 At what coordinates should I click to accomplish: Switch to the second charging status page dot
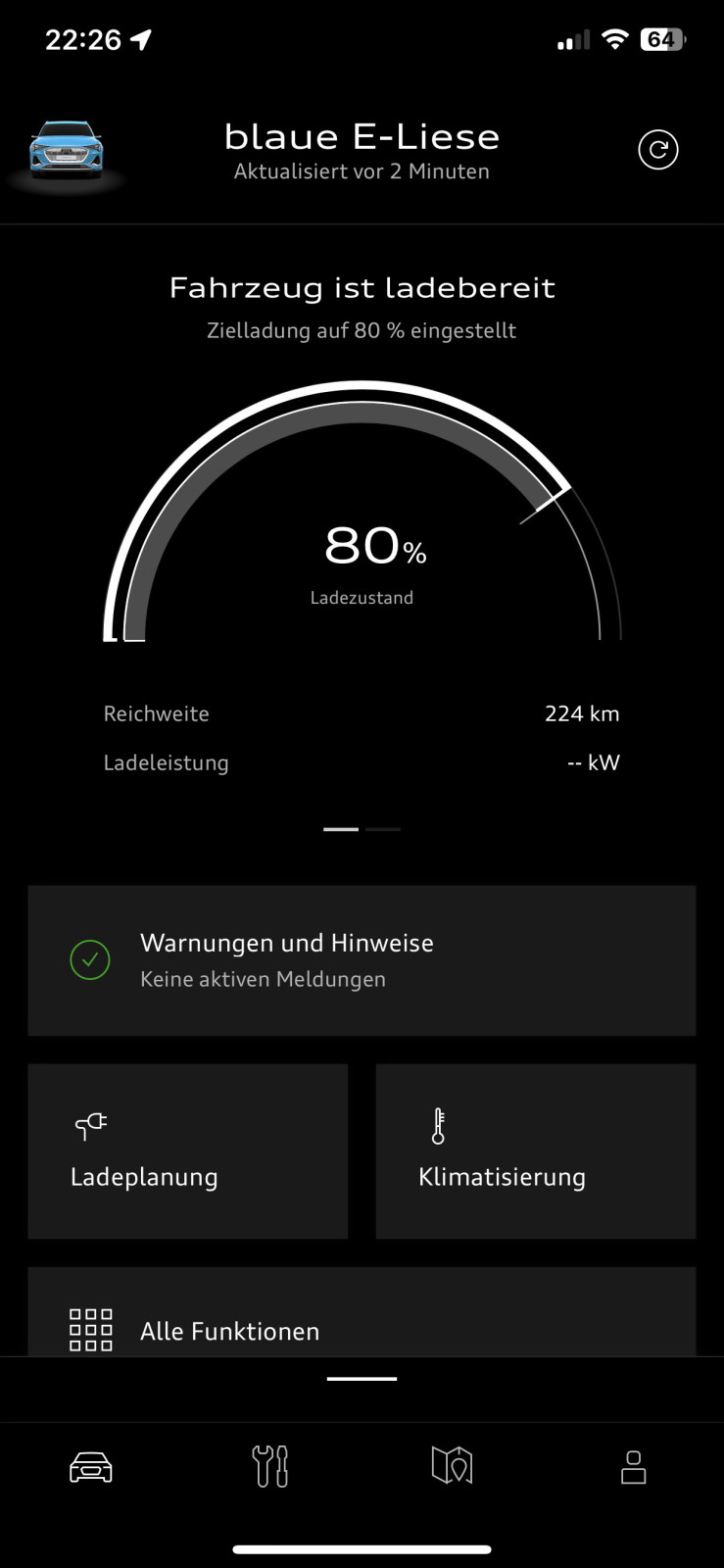pyautogui.click(x=385, y=828)
